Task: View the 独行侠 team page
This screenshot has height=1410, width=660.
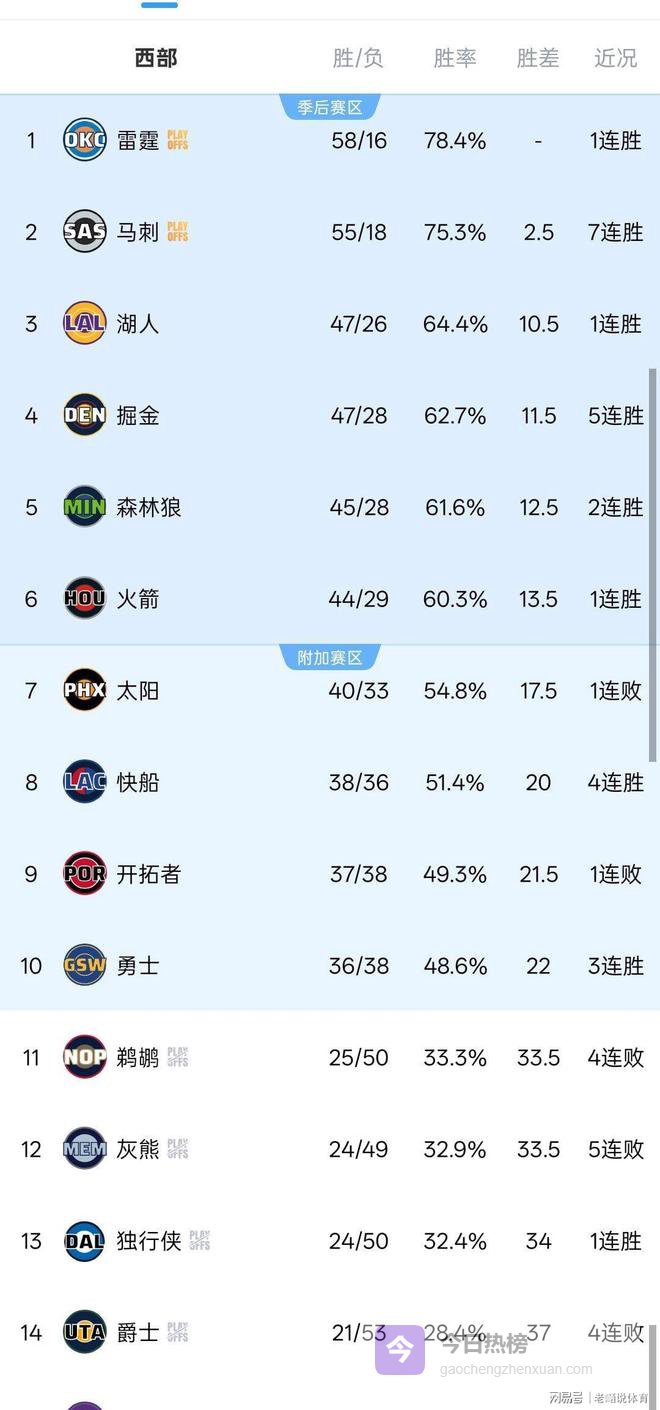Action: point(148,1241)
